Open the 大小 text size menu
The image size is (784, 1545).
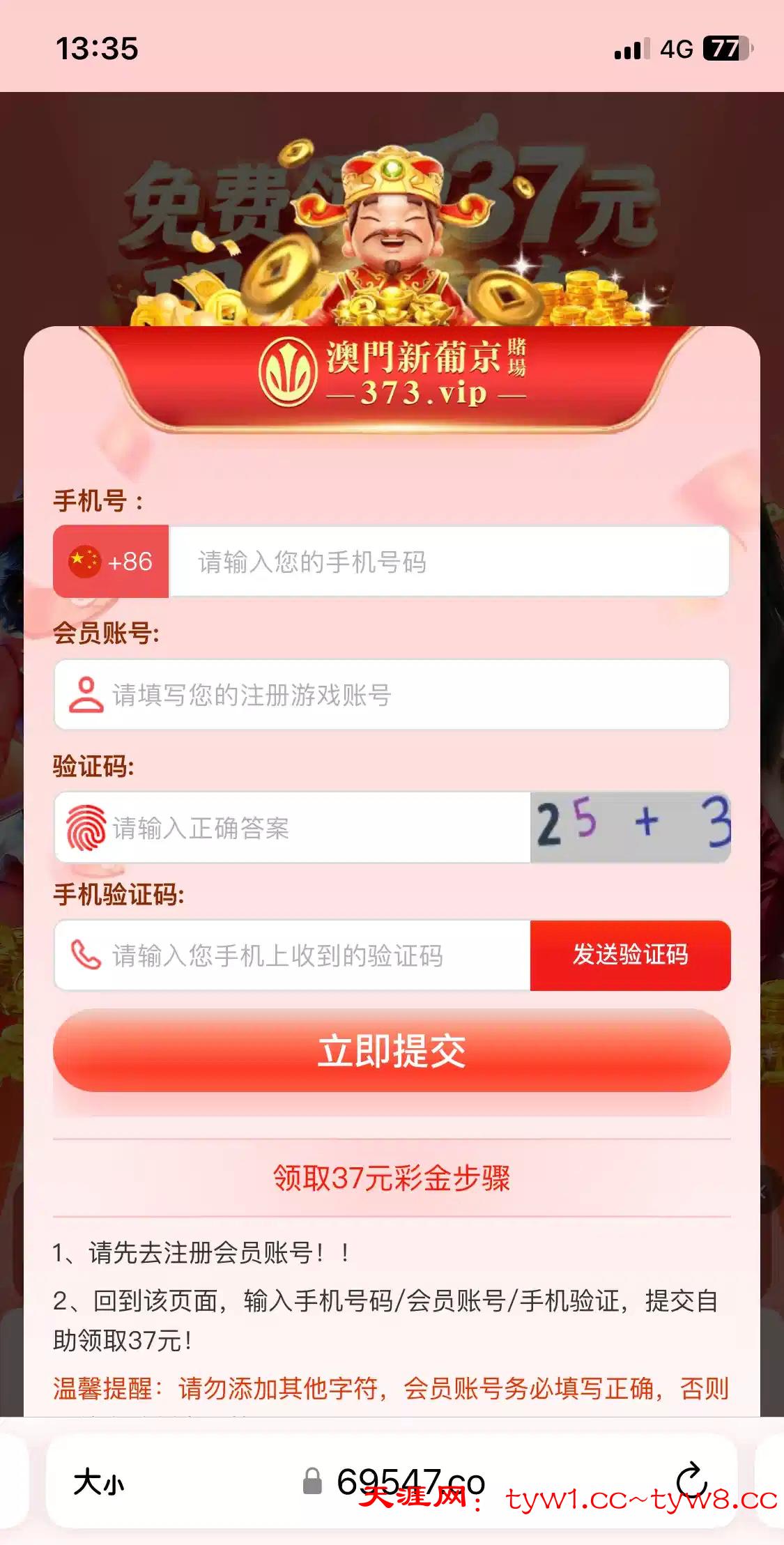pyautogui.click(x=98, y=1482)
